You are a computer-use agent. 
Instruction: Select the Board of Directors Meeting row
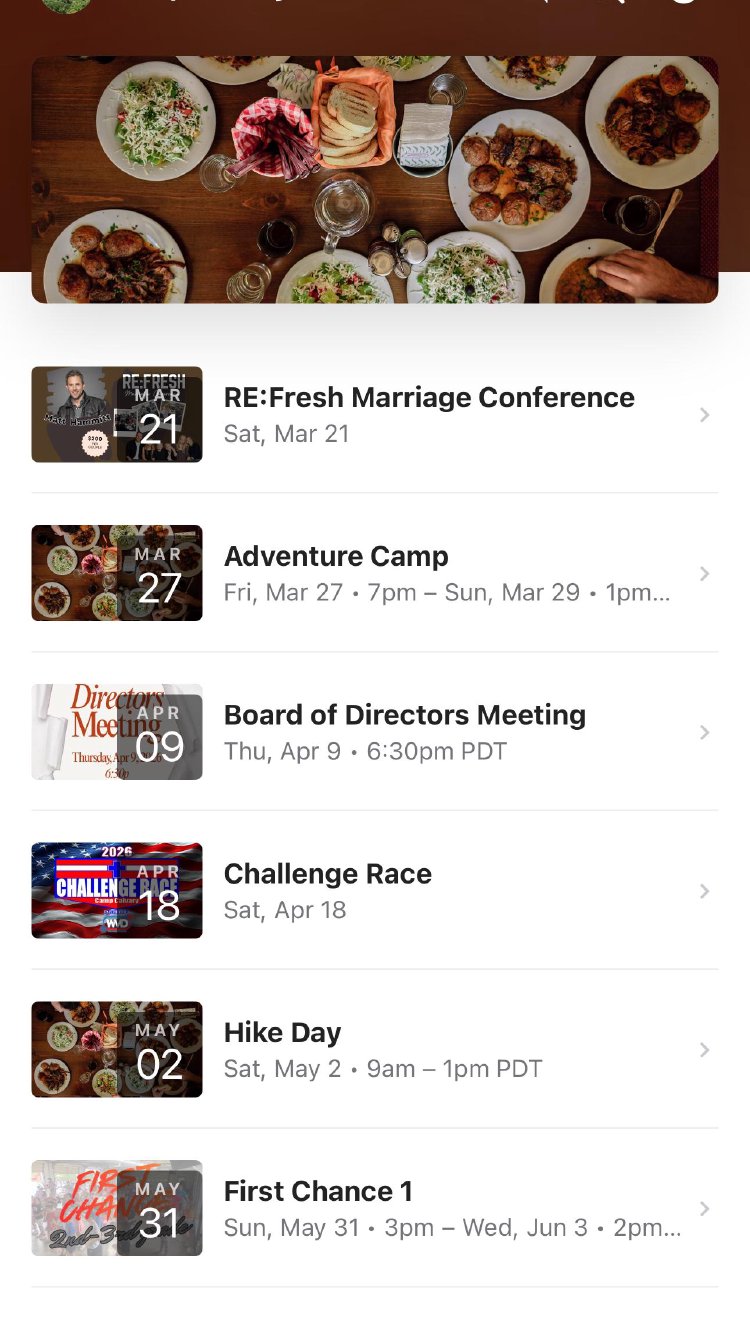(x=404, y=732)
